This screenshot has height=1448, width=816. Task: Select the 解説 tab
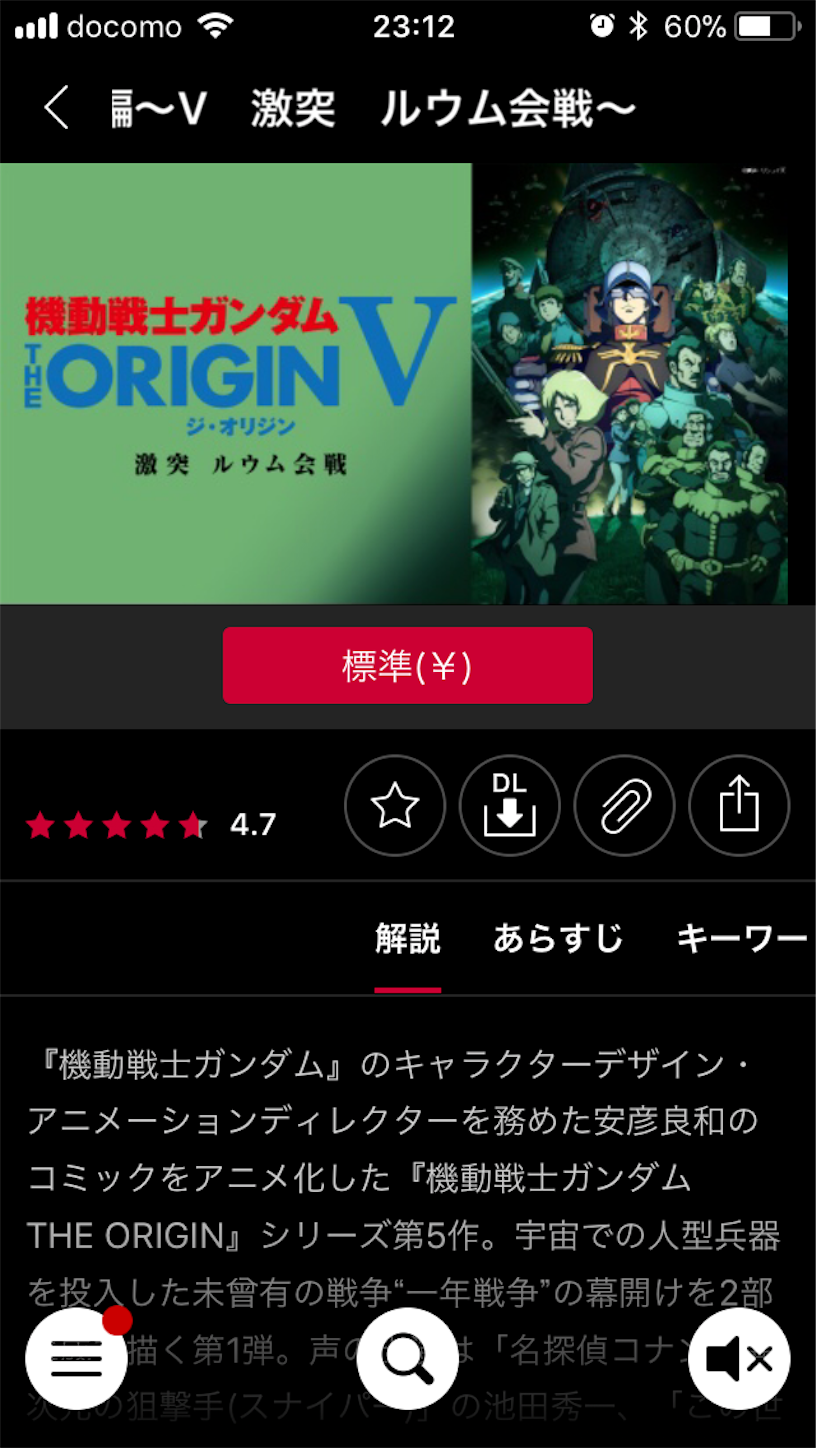pyautogui.click(x=408, y=939)
